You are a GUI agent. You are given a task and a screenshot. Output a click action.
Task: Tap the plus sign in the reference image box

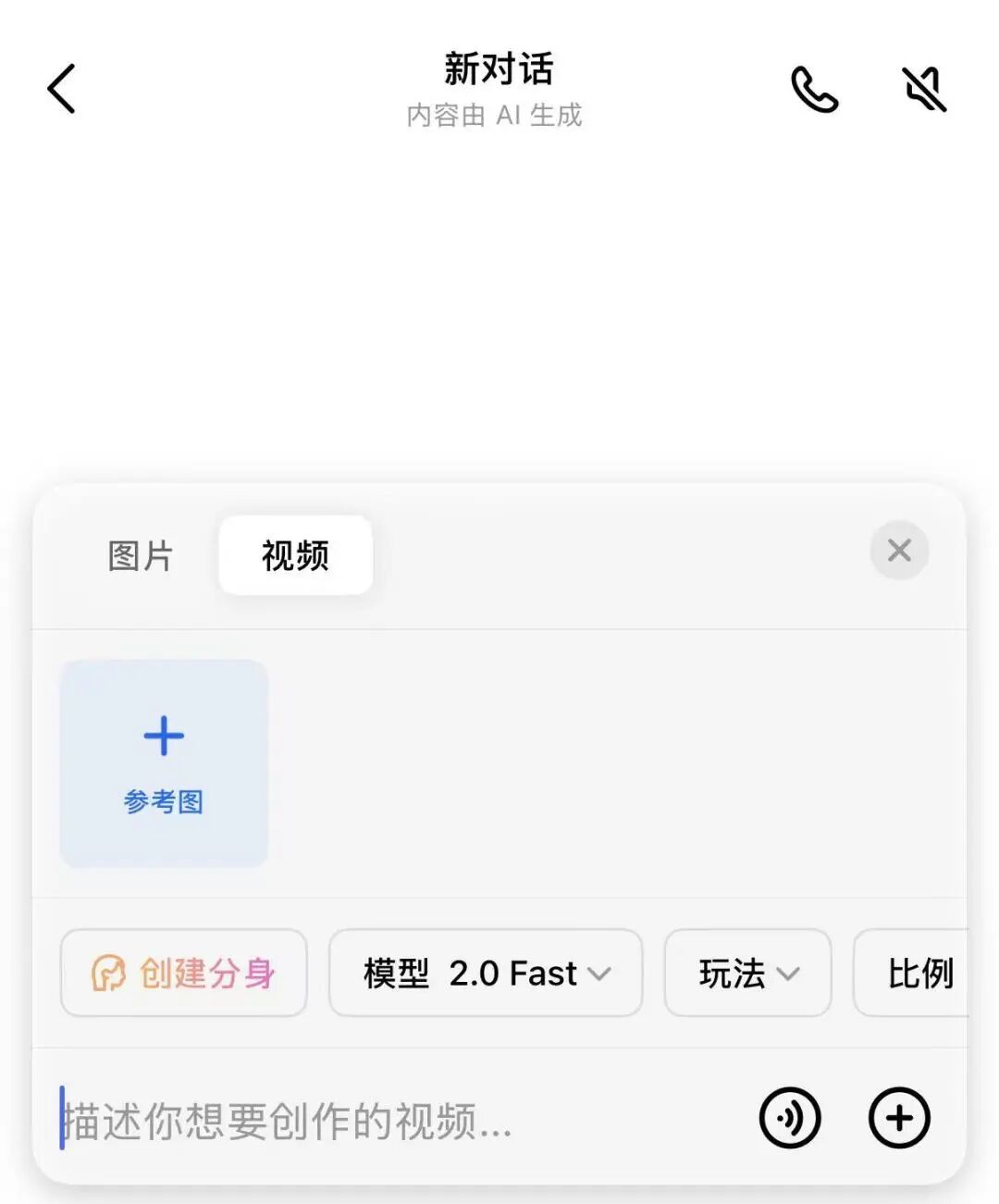point(164,734)
